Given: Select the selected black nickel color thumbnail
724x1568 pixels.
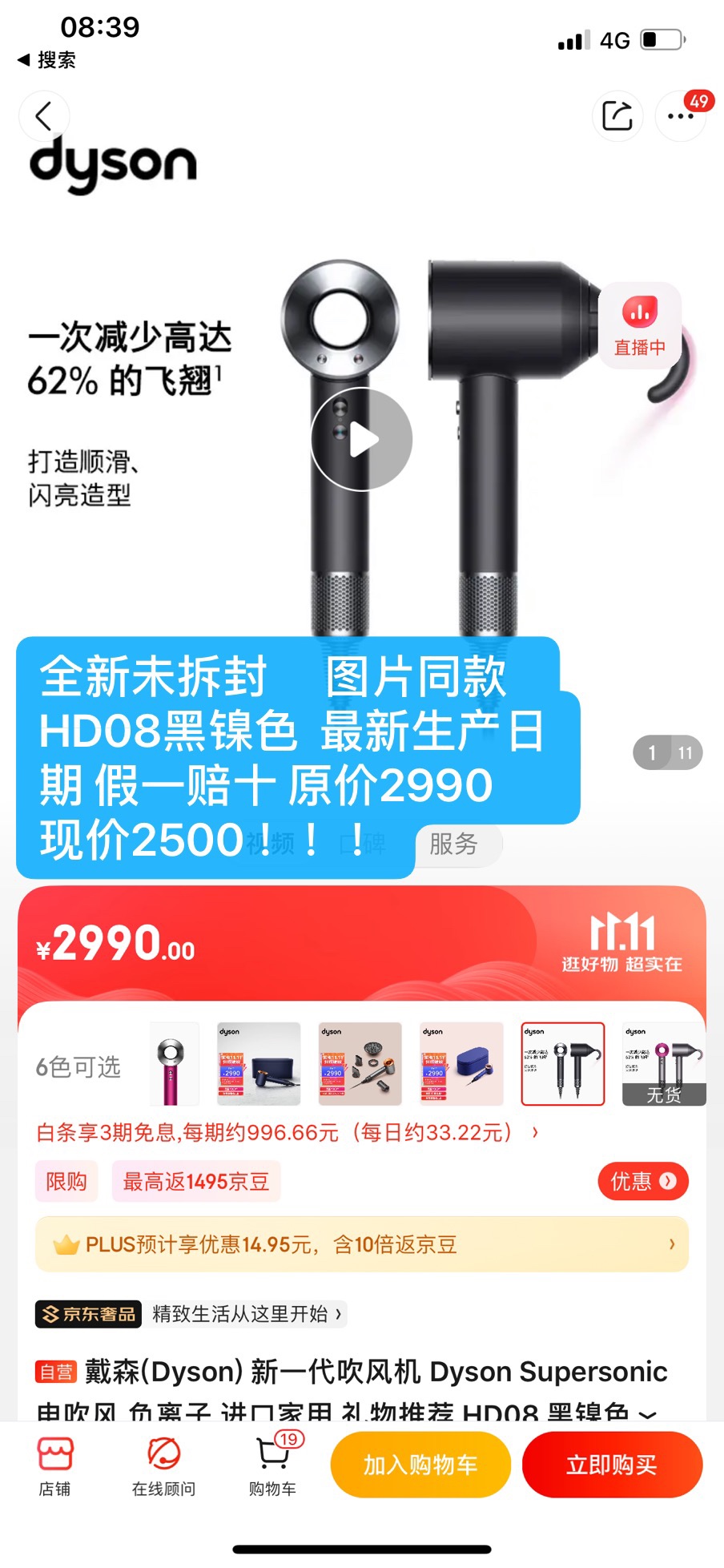Looking at the screenshot, I should point(563,1063).
